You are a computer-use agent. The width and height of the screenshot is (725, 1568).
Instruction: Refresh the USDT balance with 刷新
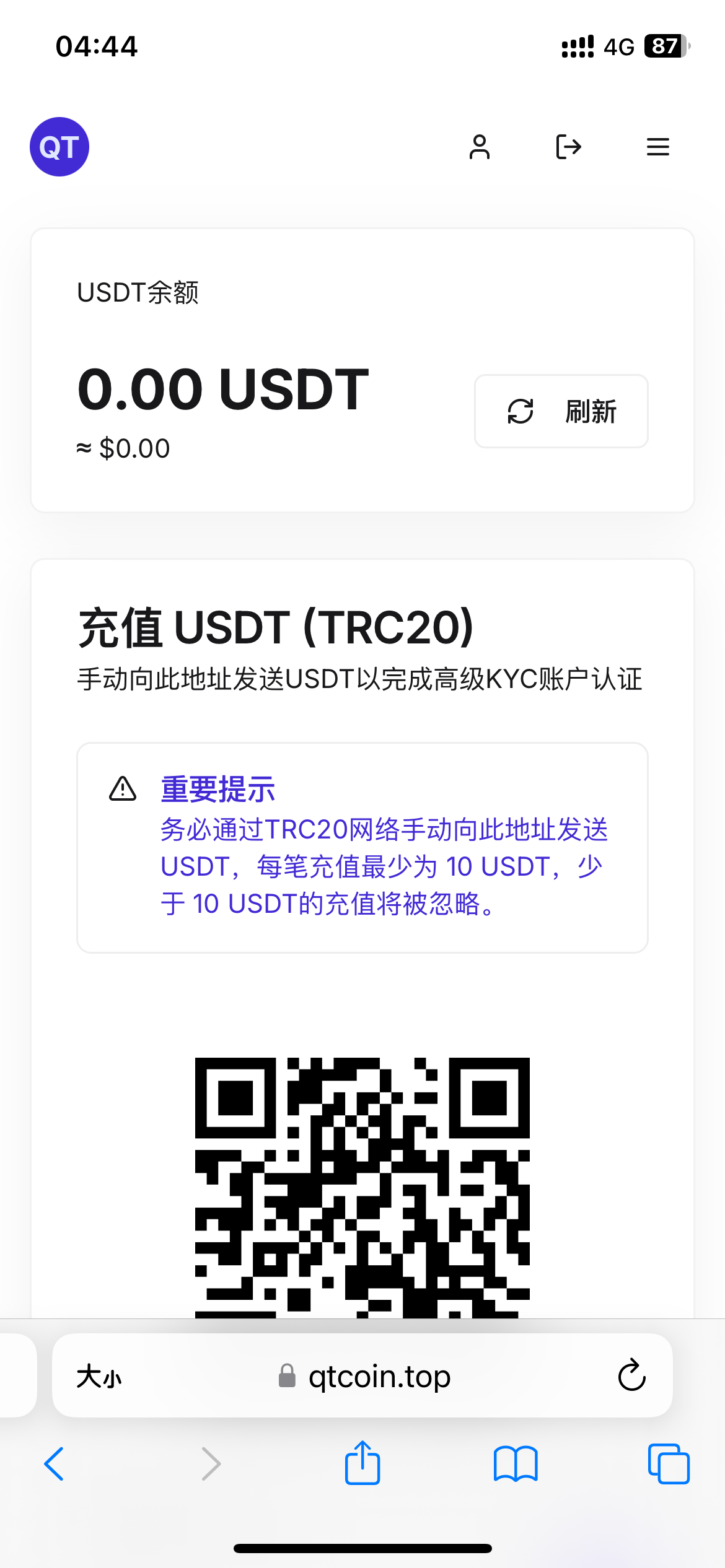[561, 411]
